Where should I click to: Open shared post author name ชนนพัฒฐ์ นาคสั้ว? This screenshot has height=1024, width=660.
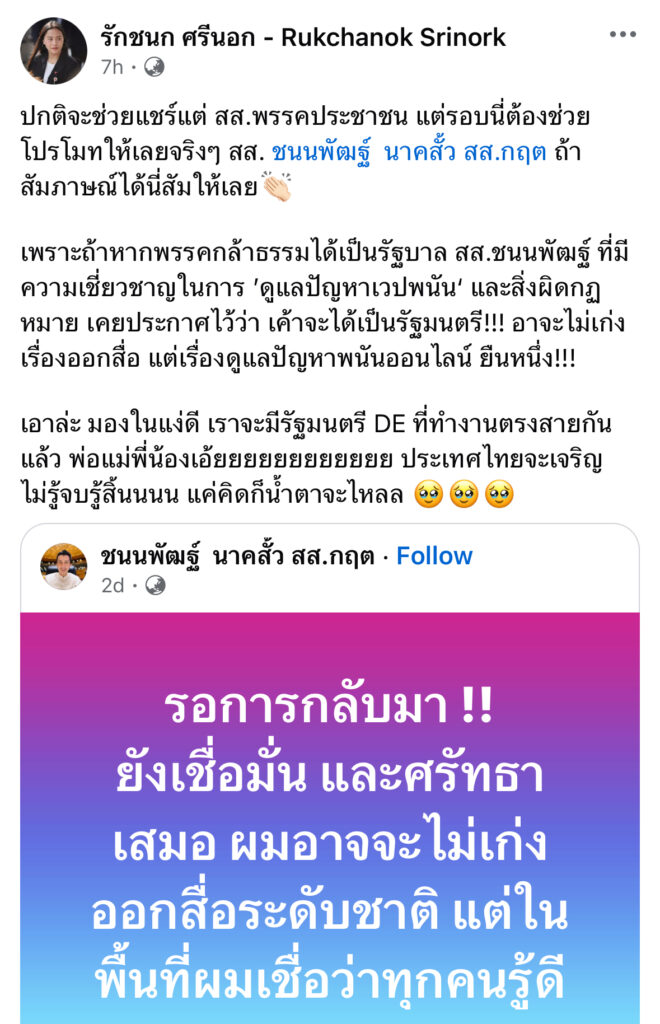(235, 557)
